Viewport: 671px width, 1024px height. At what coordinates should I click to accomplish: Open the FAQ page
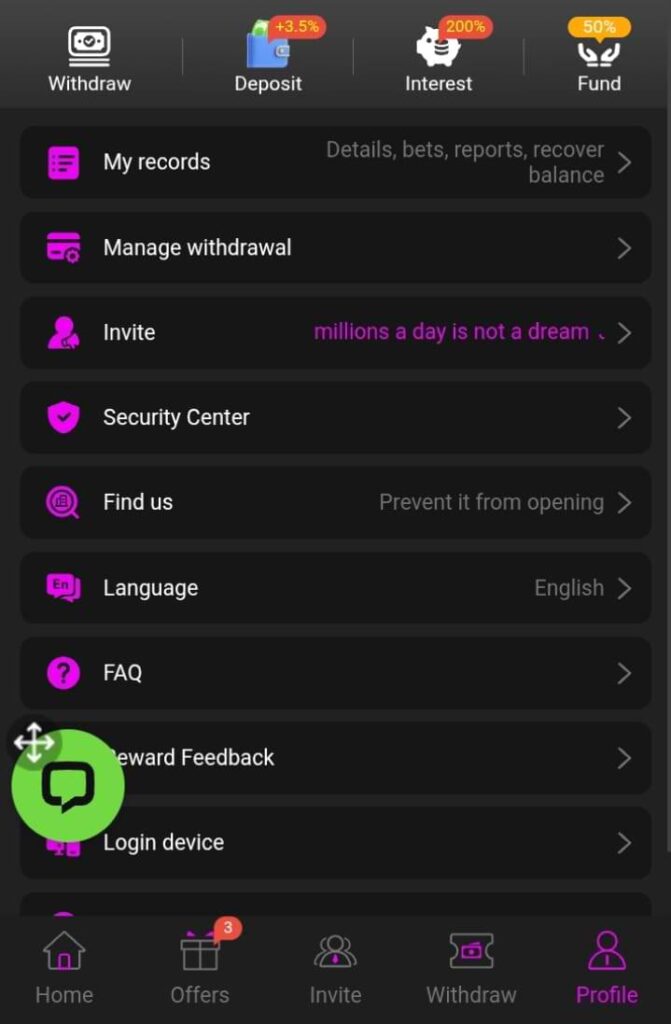(335, 673)
